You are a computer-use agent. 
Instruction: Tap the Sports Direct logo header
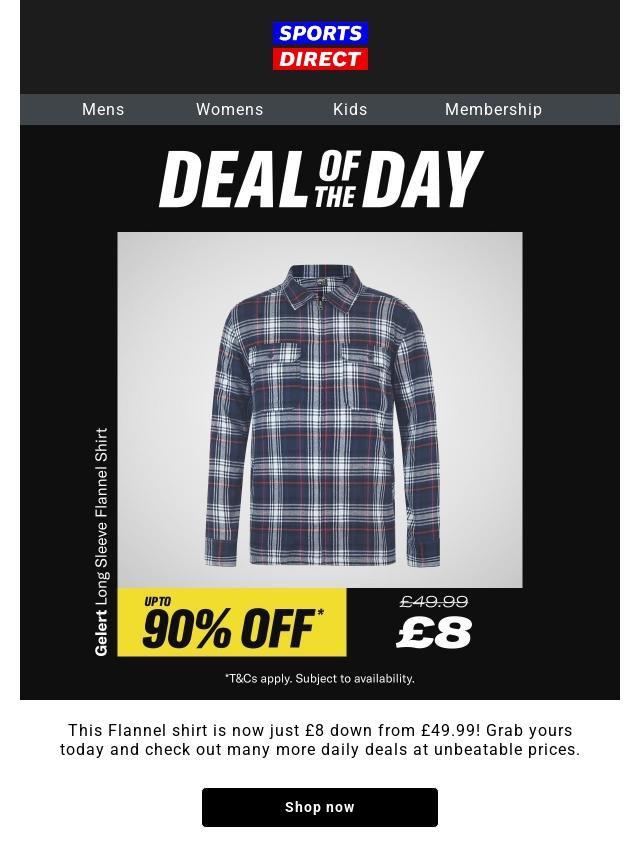click(320, 47)
